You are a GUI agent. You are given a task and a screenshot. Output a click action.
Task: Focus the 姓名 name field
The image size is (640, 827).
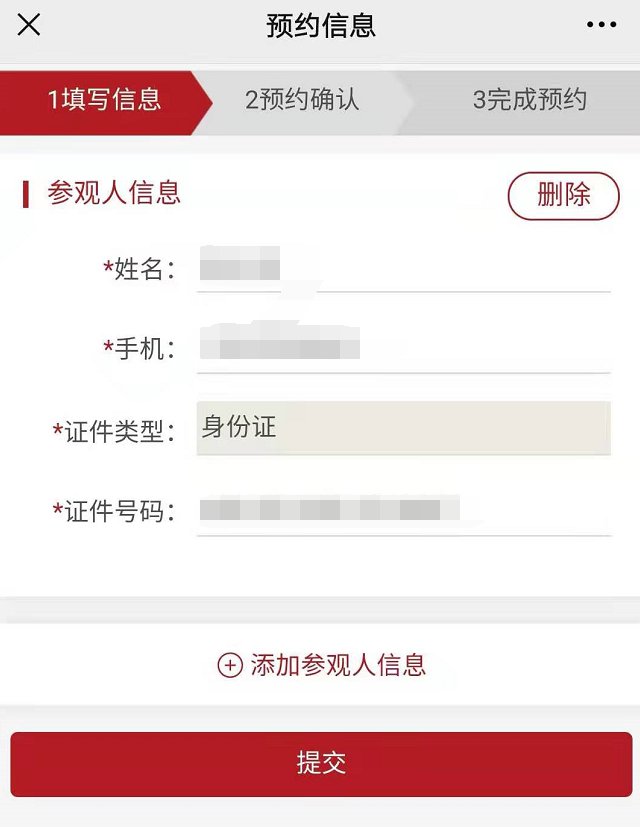tap(403, 269)
